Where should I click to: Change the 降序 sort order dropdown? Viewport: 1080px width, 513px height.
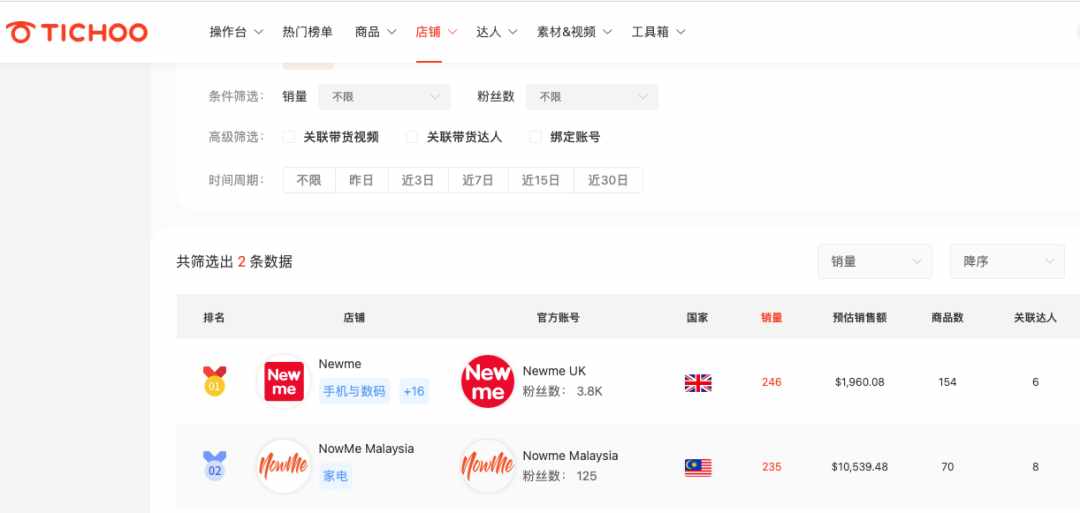coord(1006,261)
